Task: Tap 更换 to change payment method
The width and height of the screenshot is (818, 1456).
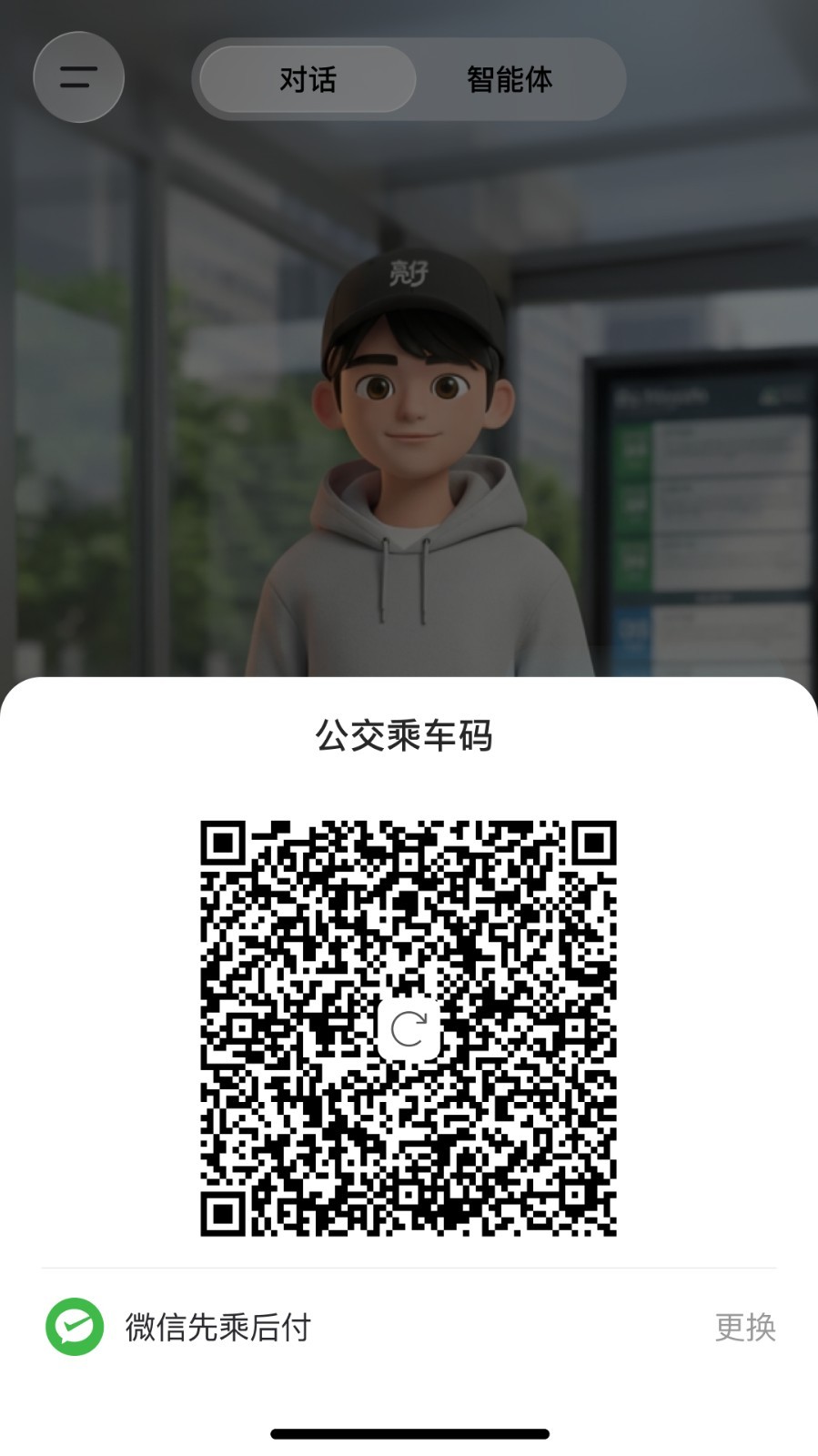Action: (x=744, y=1327)
